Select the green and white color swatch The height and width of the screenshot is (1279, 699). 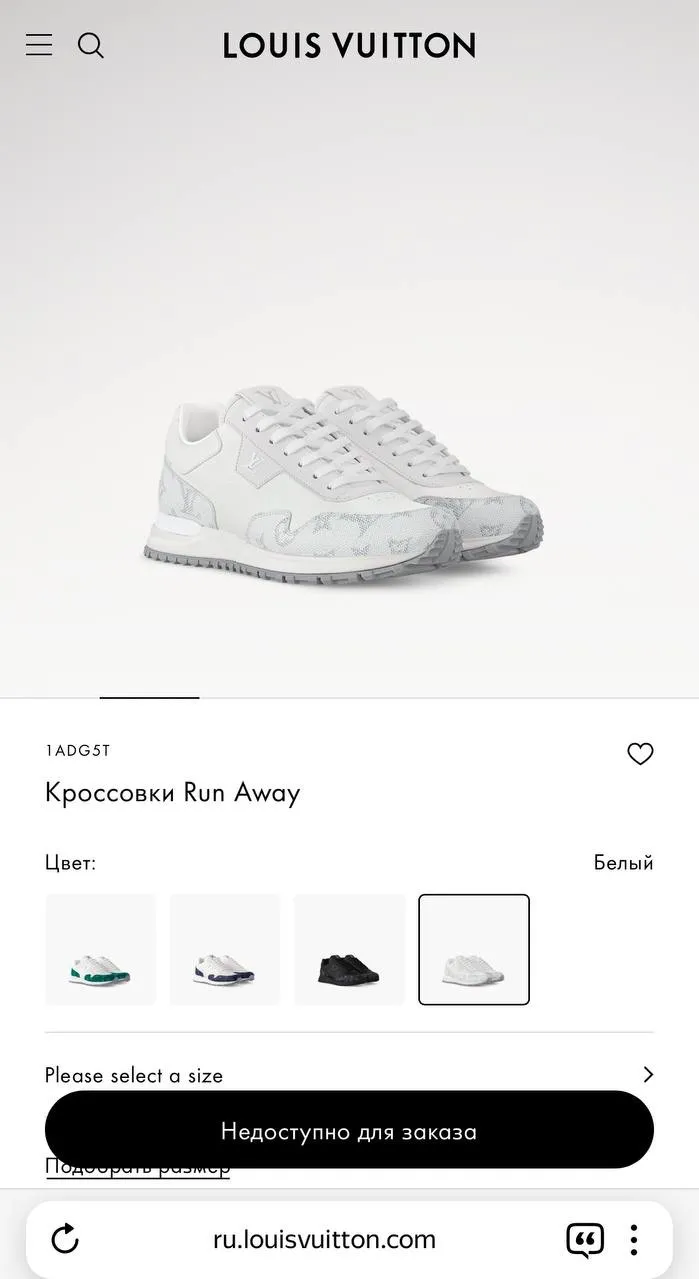(x=100, y=949)
